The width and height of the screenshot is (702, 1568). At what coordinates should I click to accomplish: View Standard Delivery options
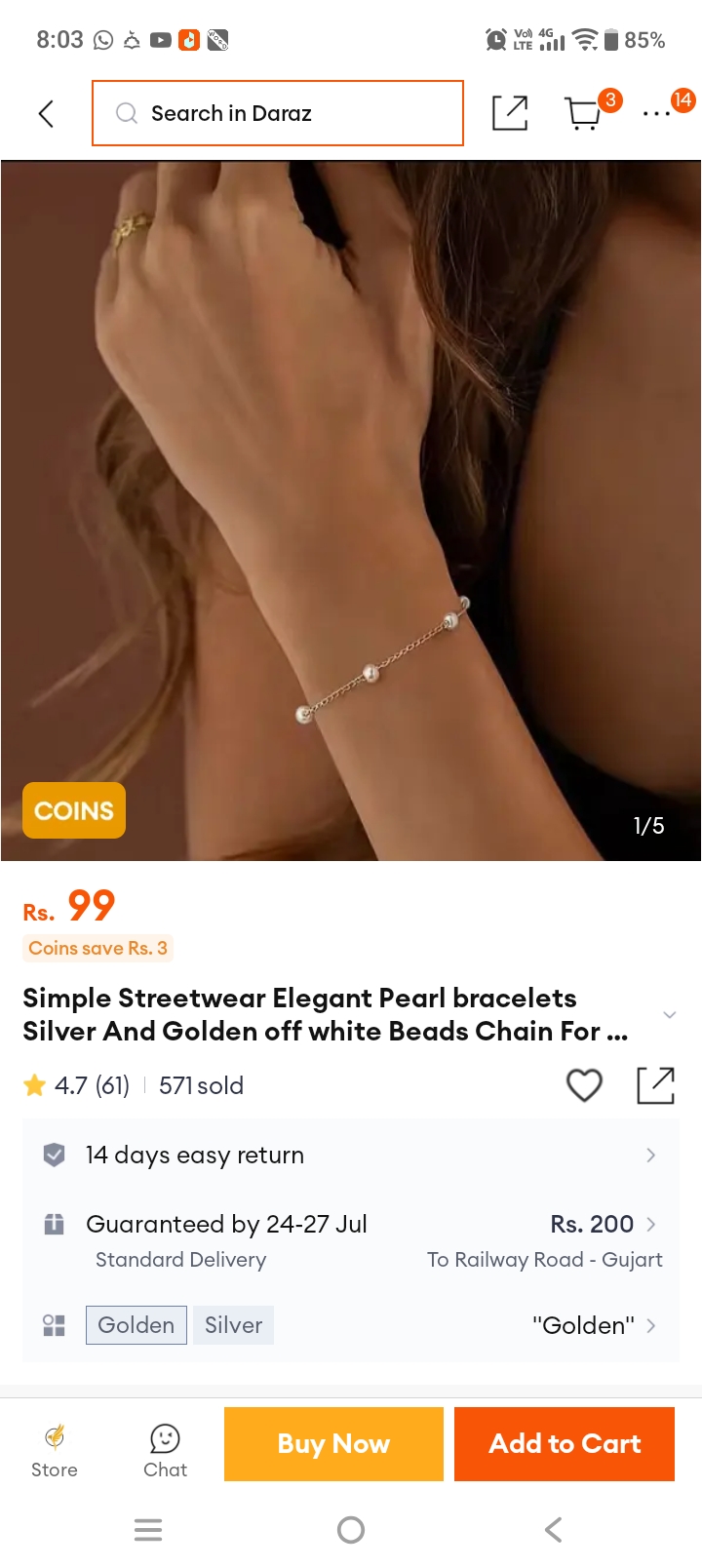351,1240
